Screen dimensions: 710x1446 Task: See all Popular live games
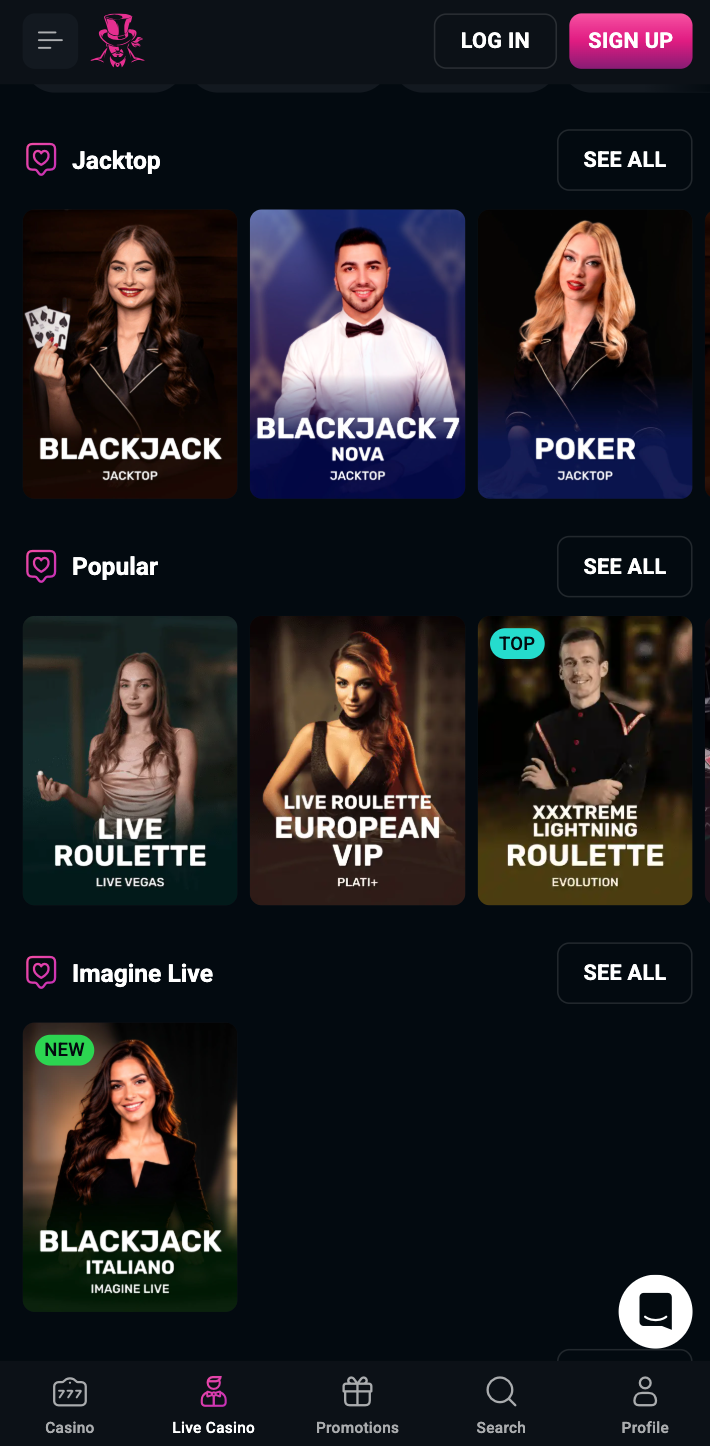tap(624, 566)
